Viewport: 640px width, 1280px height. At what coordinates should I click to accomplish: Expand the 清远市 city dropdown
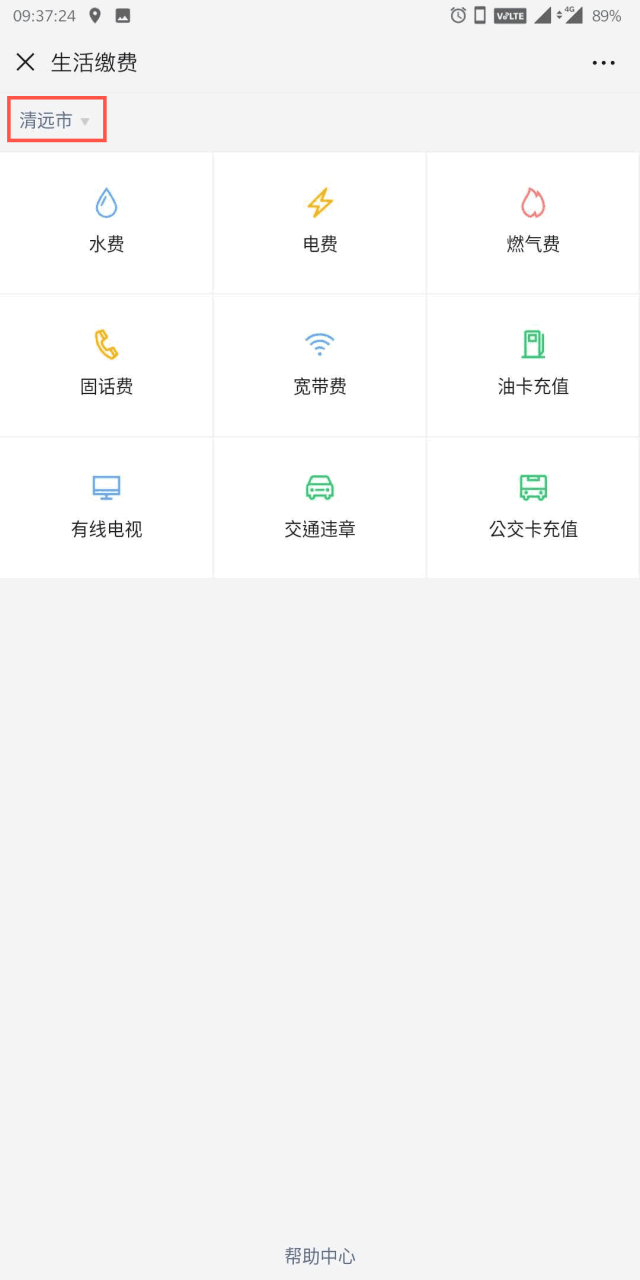56,121
